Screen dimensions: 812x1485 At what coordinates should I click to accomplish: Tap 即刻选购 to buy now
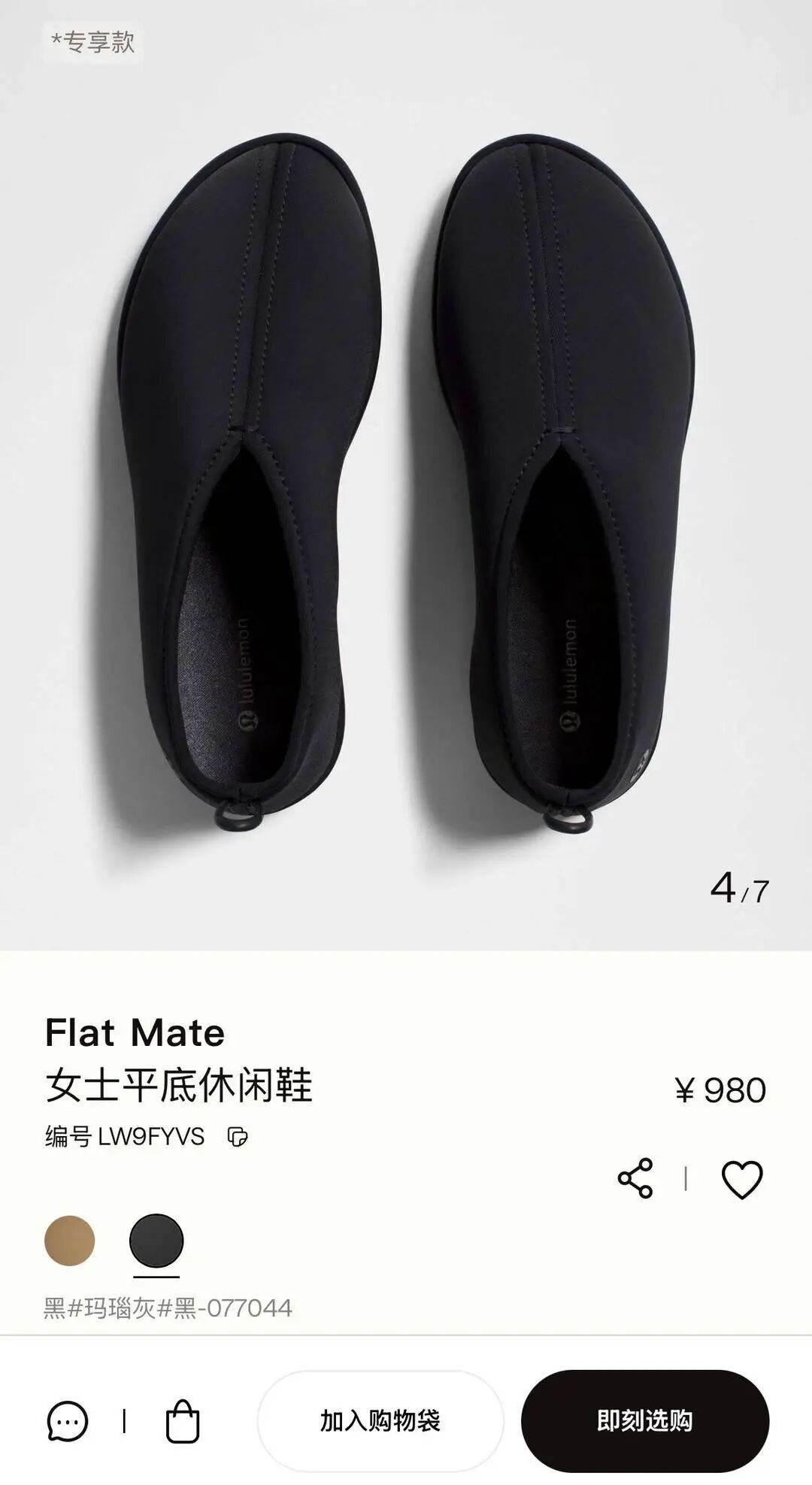coord(644,1421)
